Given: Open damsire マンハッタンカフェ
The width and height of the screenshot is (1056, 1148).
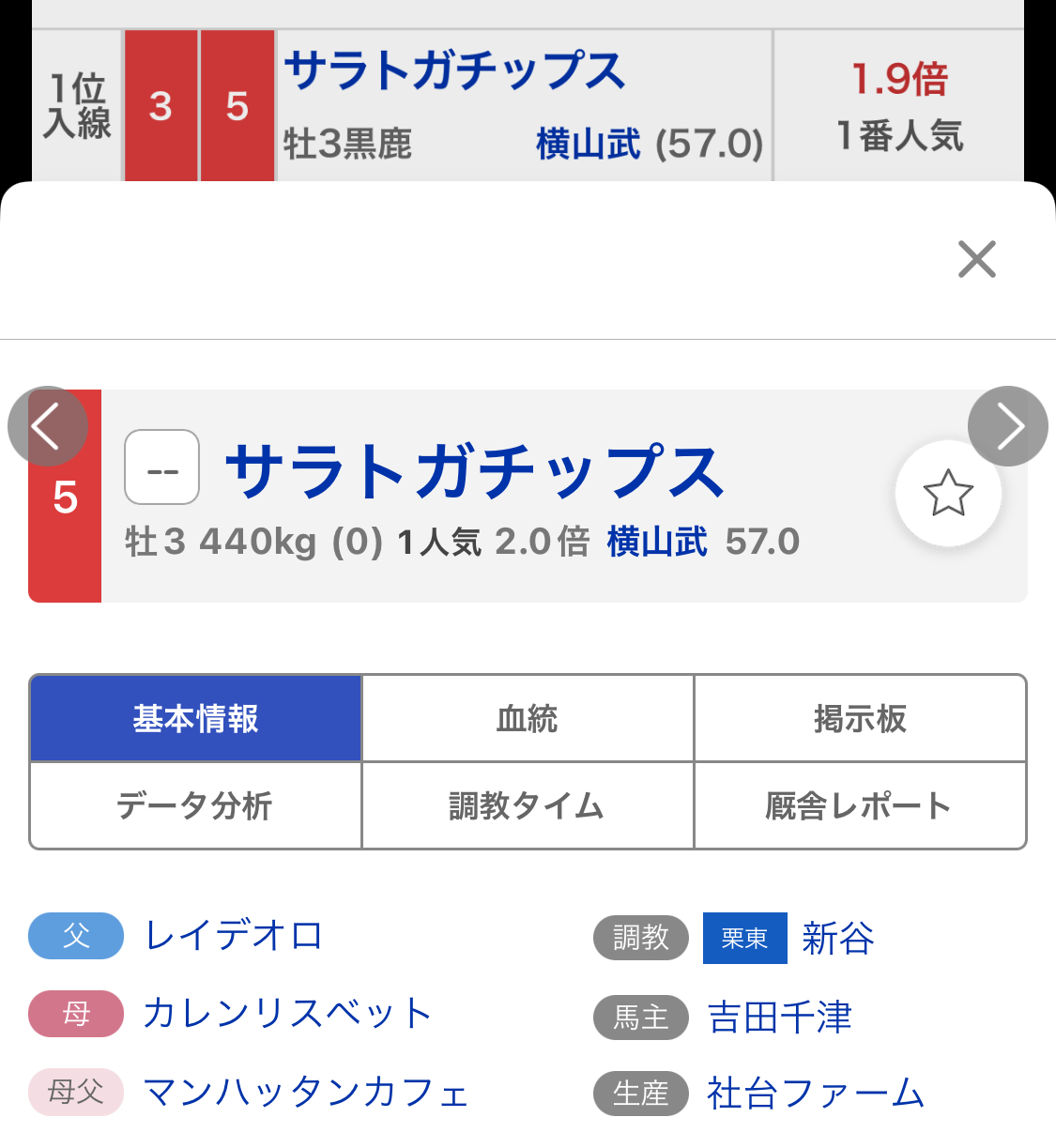Looking at the screenshot, I should click(x=306, y=1092).
